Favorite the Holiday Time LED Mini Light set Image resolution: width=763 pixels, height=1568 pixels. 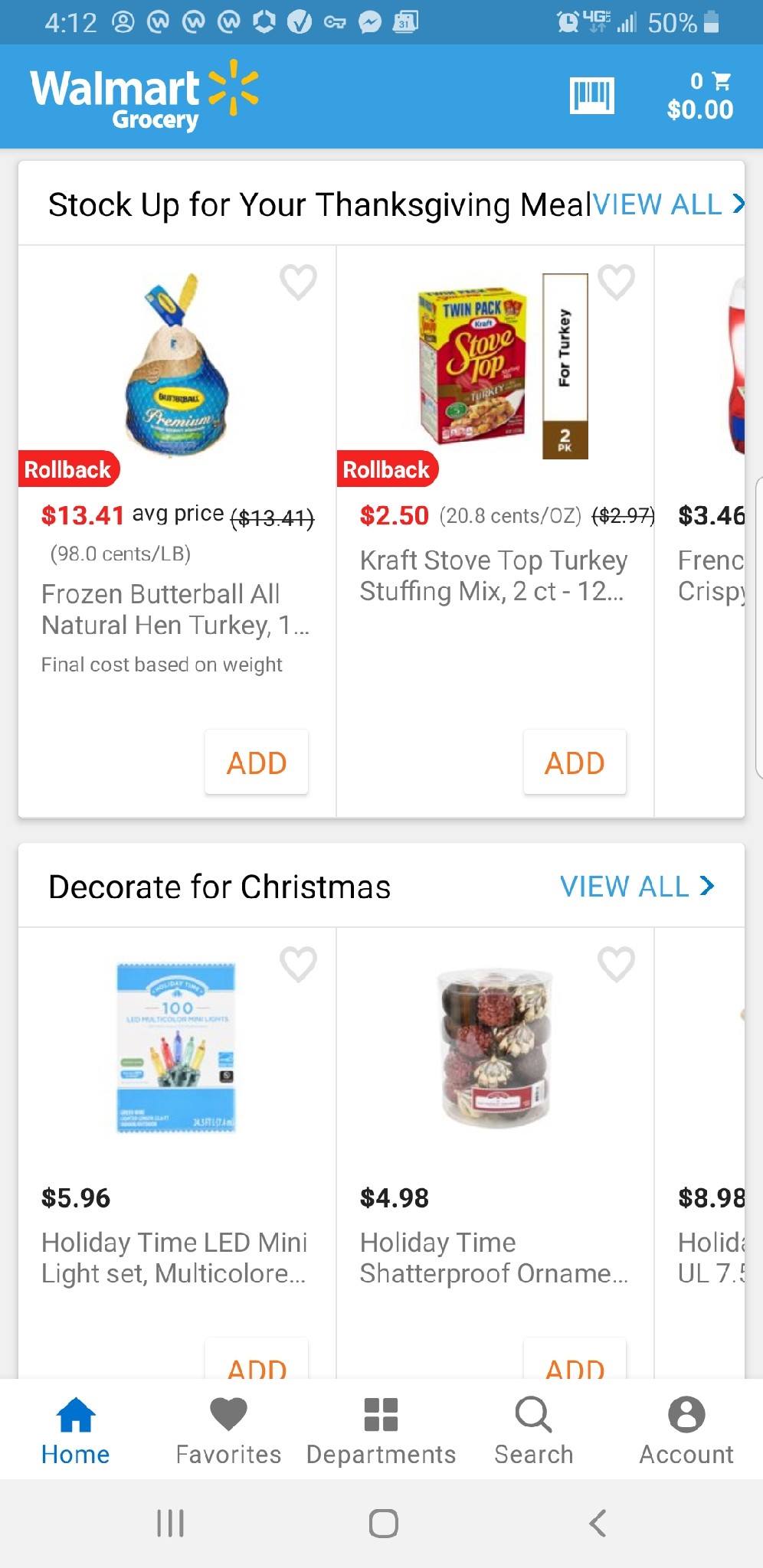point(298,964)
